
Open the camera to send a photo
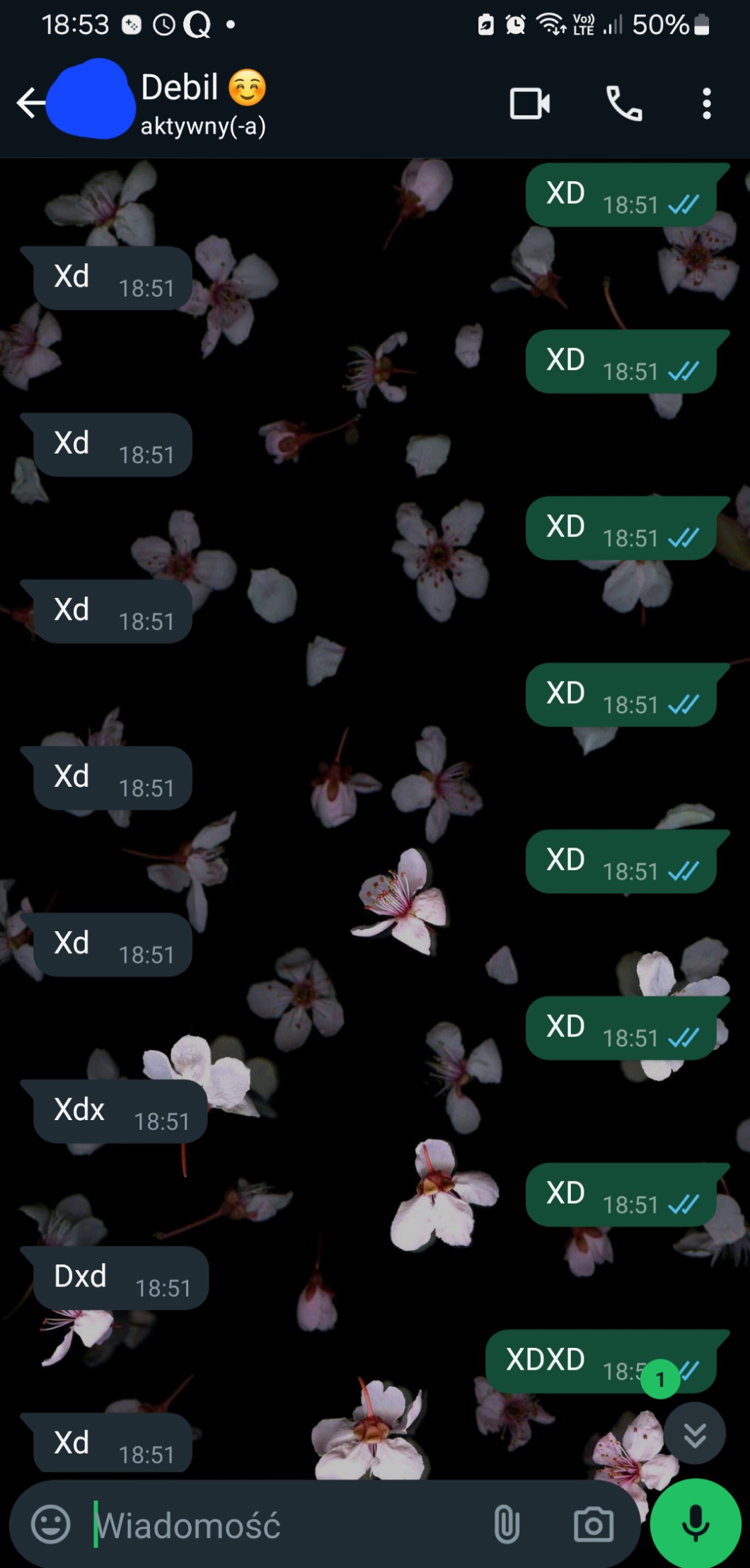pos(593,1524)
